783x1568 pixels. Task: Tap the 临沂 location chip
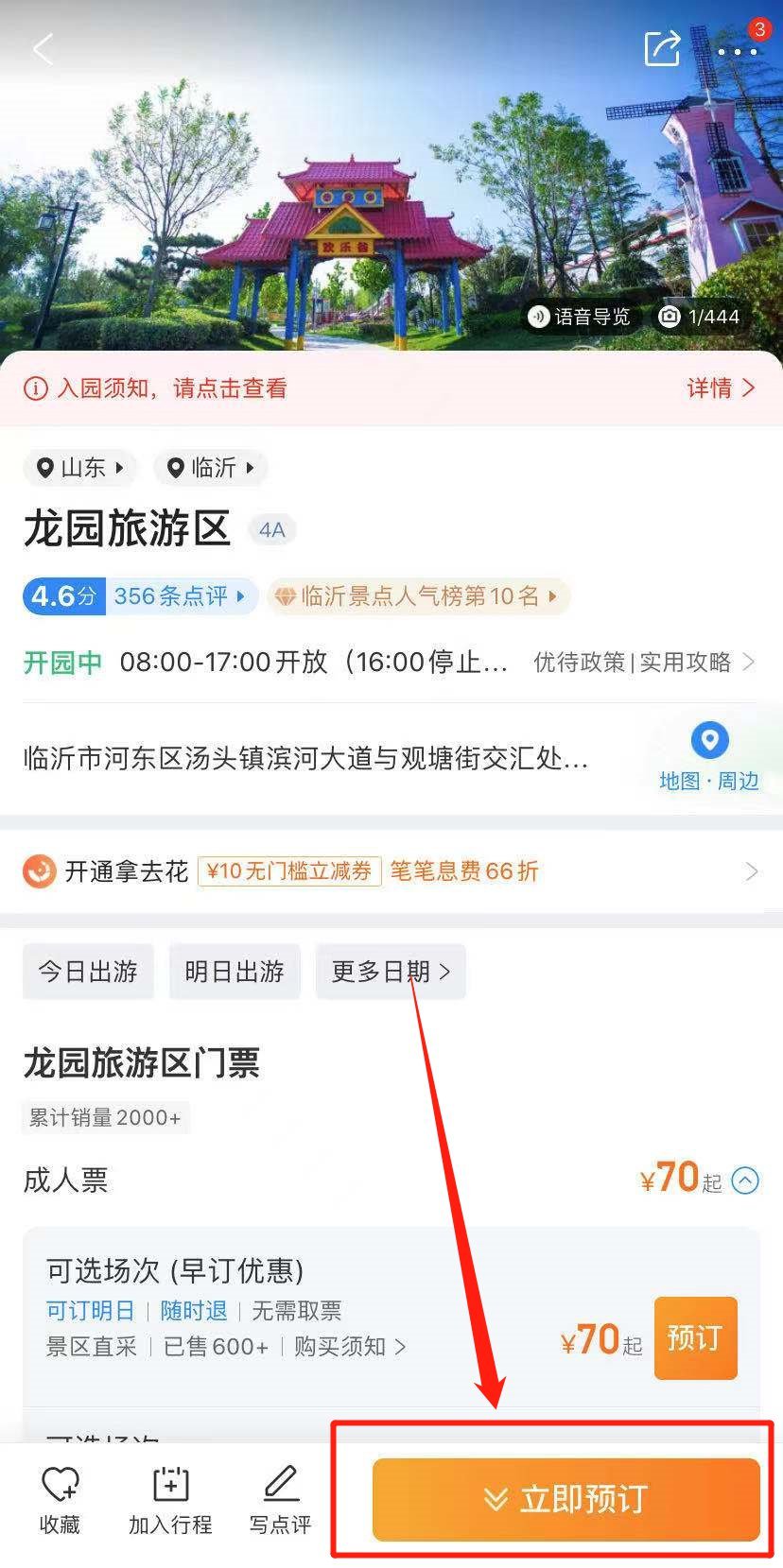[212, 467]
